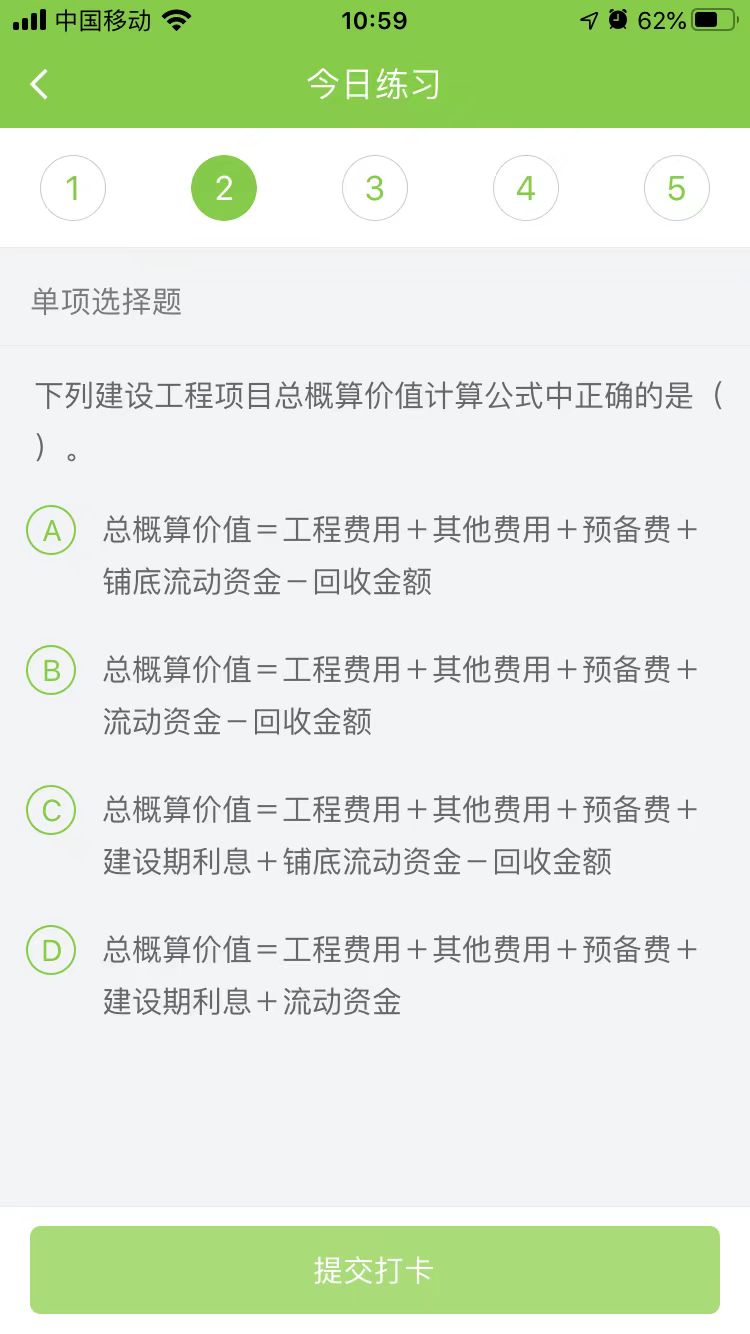Go back from 今日练习 page
This screenshot has height=1334, width=750.
point(39,85)
